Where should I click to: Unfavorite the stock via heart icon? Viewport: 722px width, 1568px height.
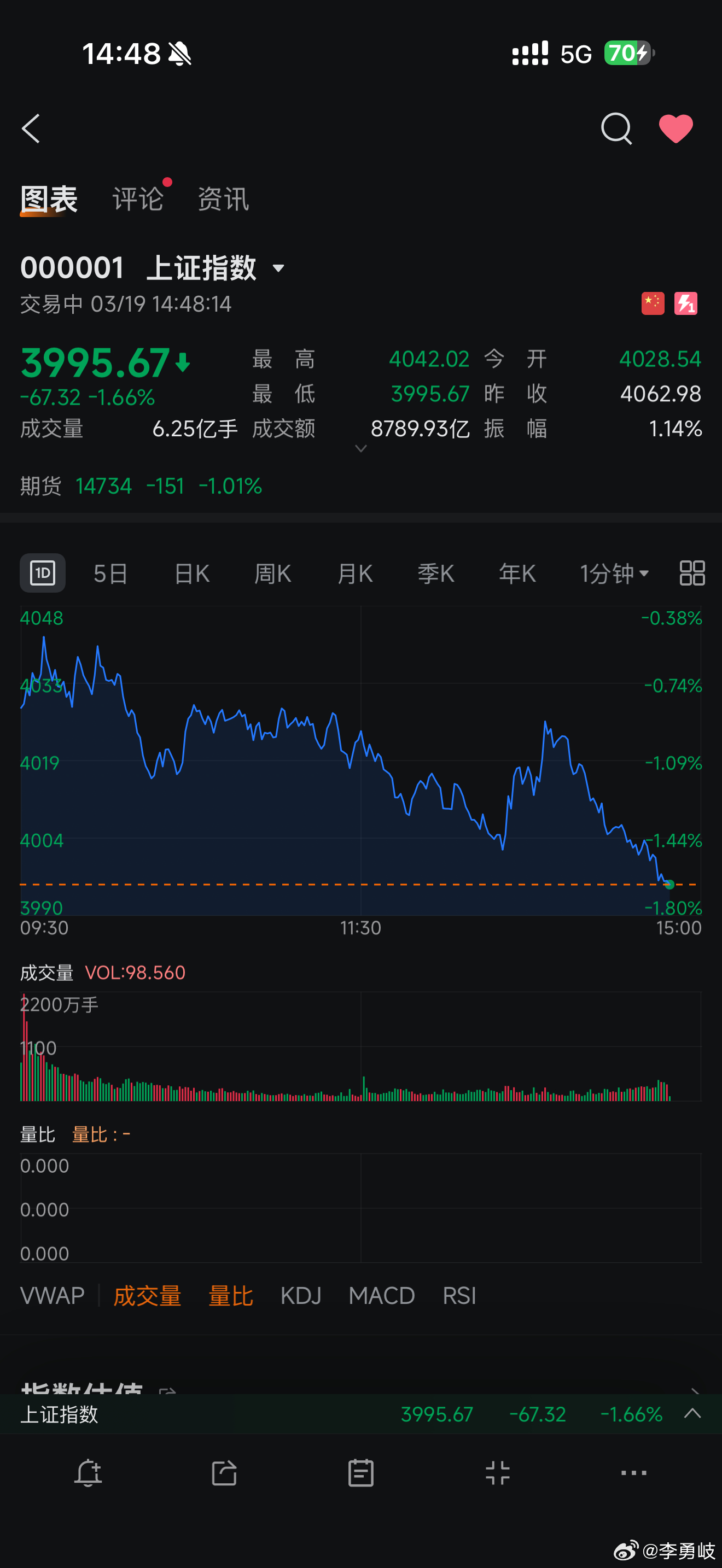coord(676,128)
